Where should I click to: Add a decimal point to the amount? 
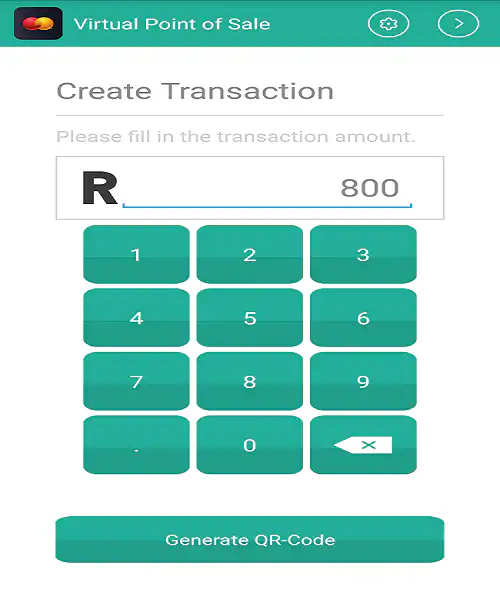[136, 445]
